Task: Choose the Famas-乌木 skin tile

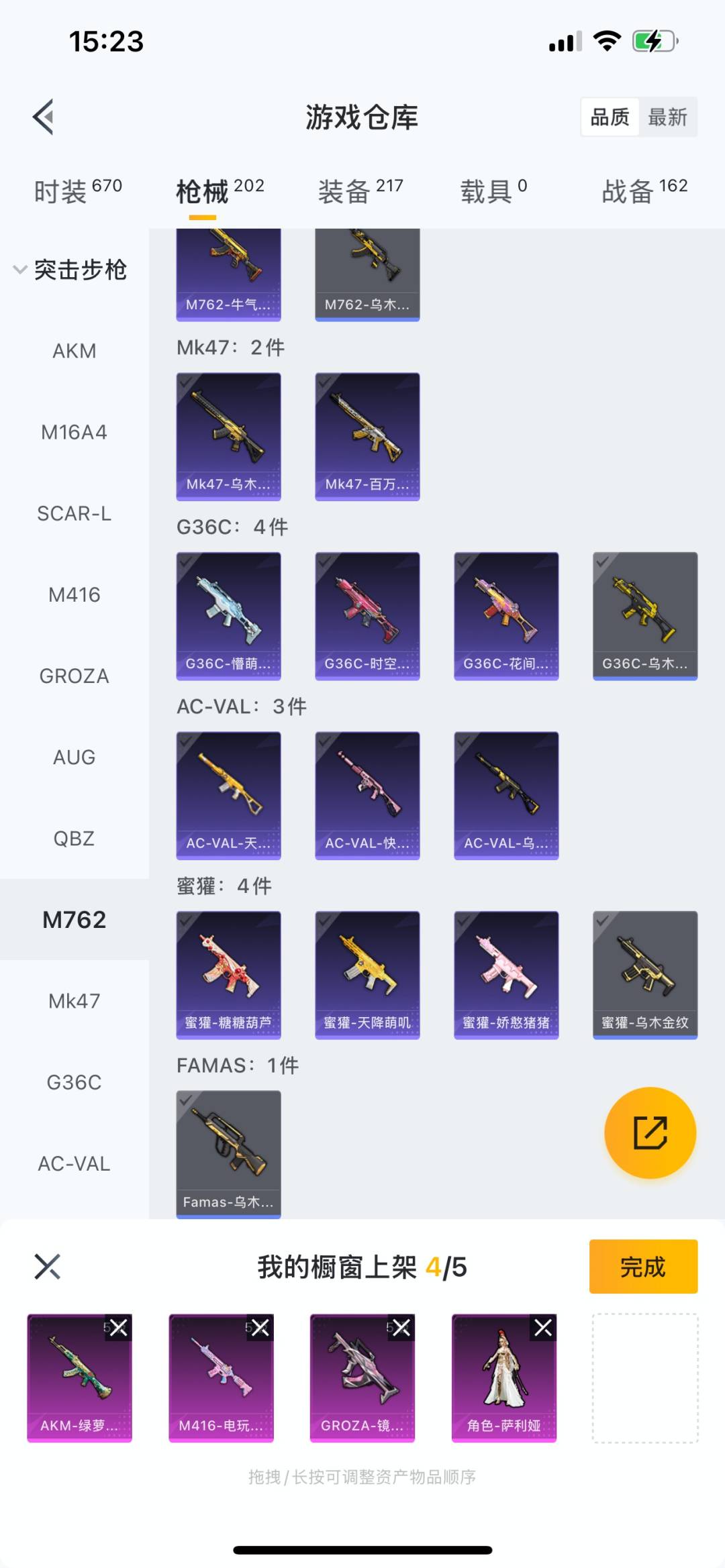Action: 228,1153
